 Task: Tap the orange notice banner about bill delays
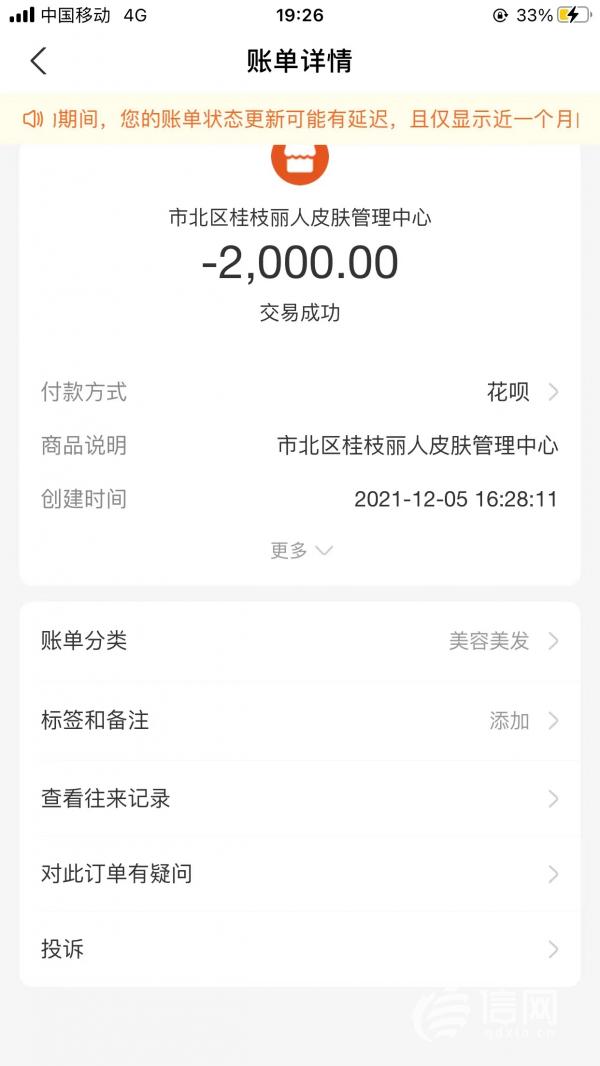pyautogui.click(x=300, y=120)
